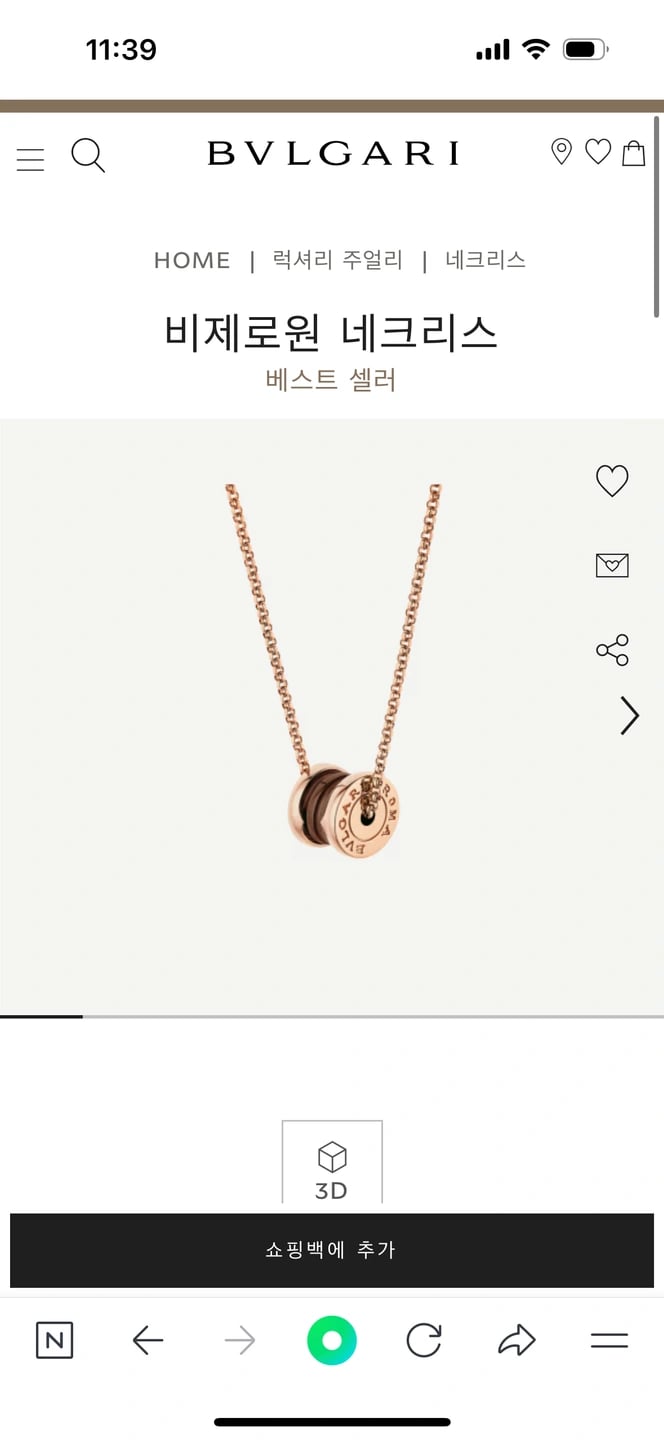The image size is (664, 1440).
Task: Open the wishlist heart in header
Action: pos(598,152)
